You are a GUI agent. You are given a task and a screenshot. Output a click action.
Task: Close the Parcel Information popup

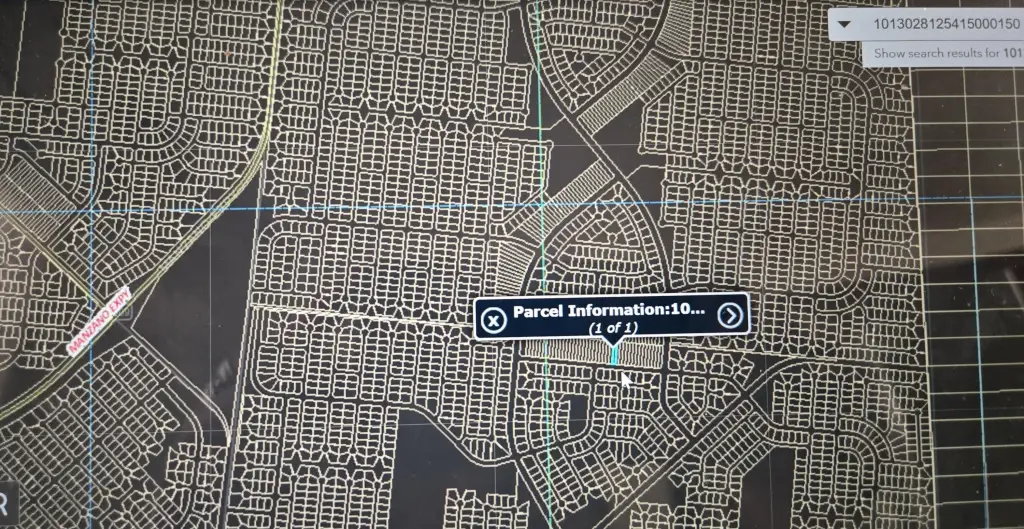pyautogui.click(x=493, y=319)
